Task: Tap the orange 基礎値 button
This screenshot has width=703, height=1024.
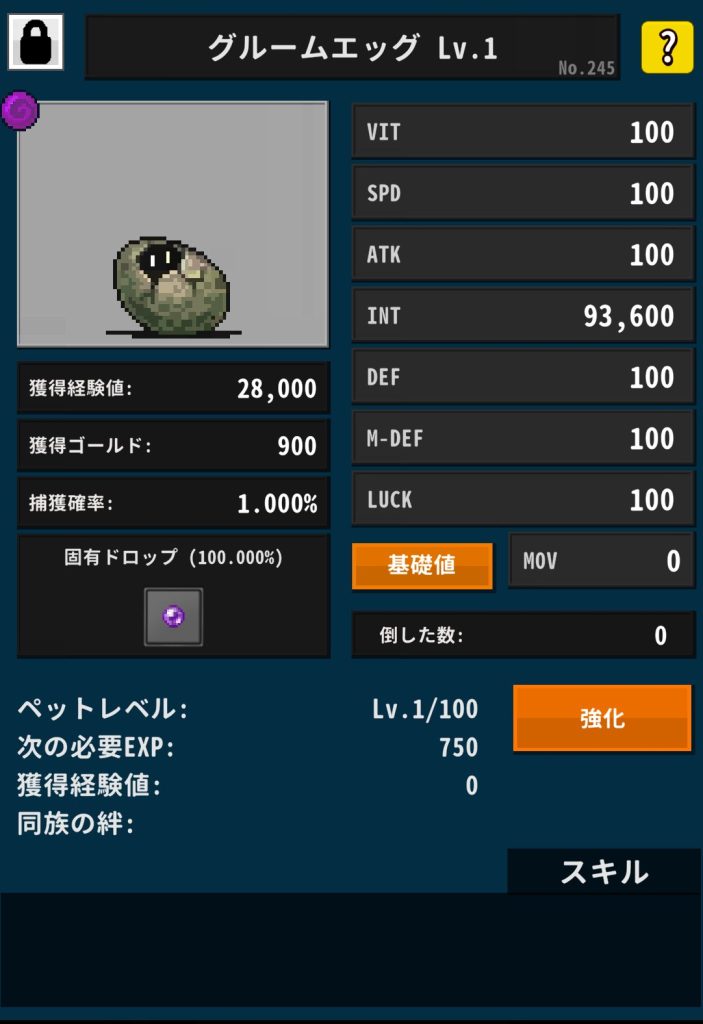Action: coord(422,565)
